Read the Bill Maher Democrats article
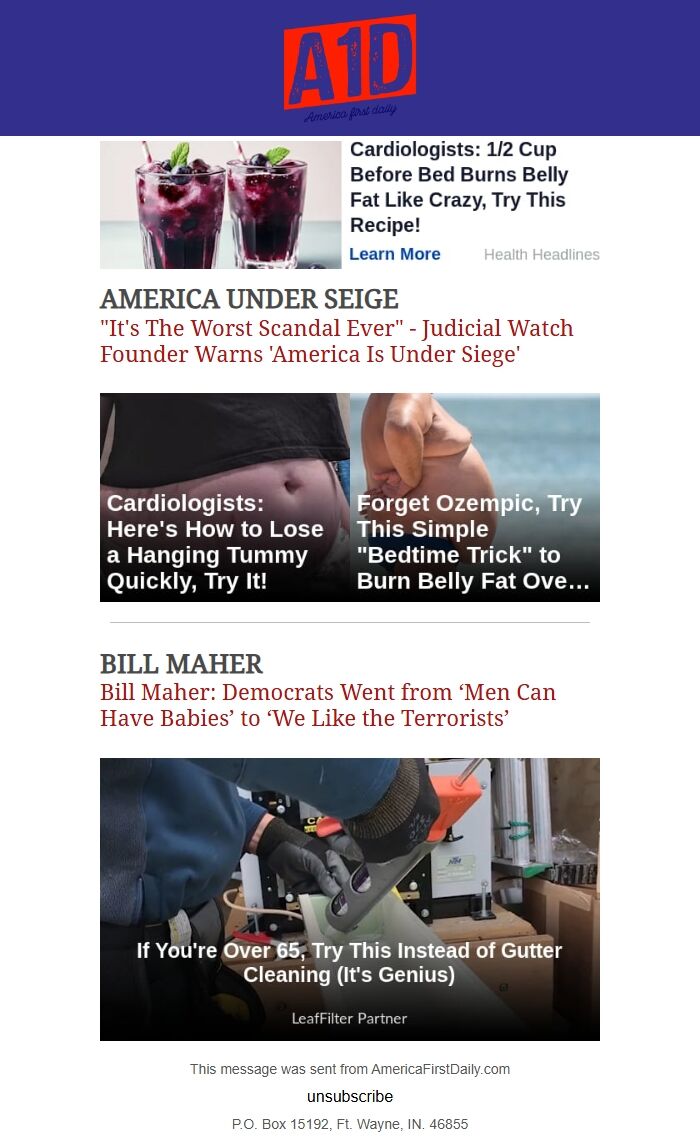The image size is (700, 1148). click(x=327, y=705)
